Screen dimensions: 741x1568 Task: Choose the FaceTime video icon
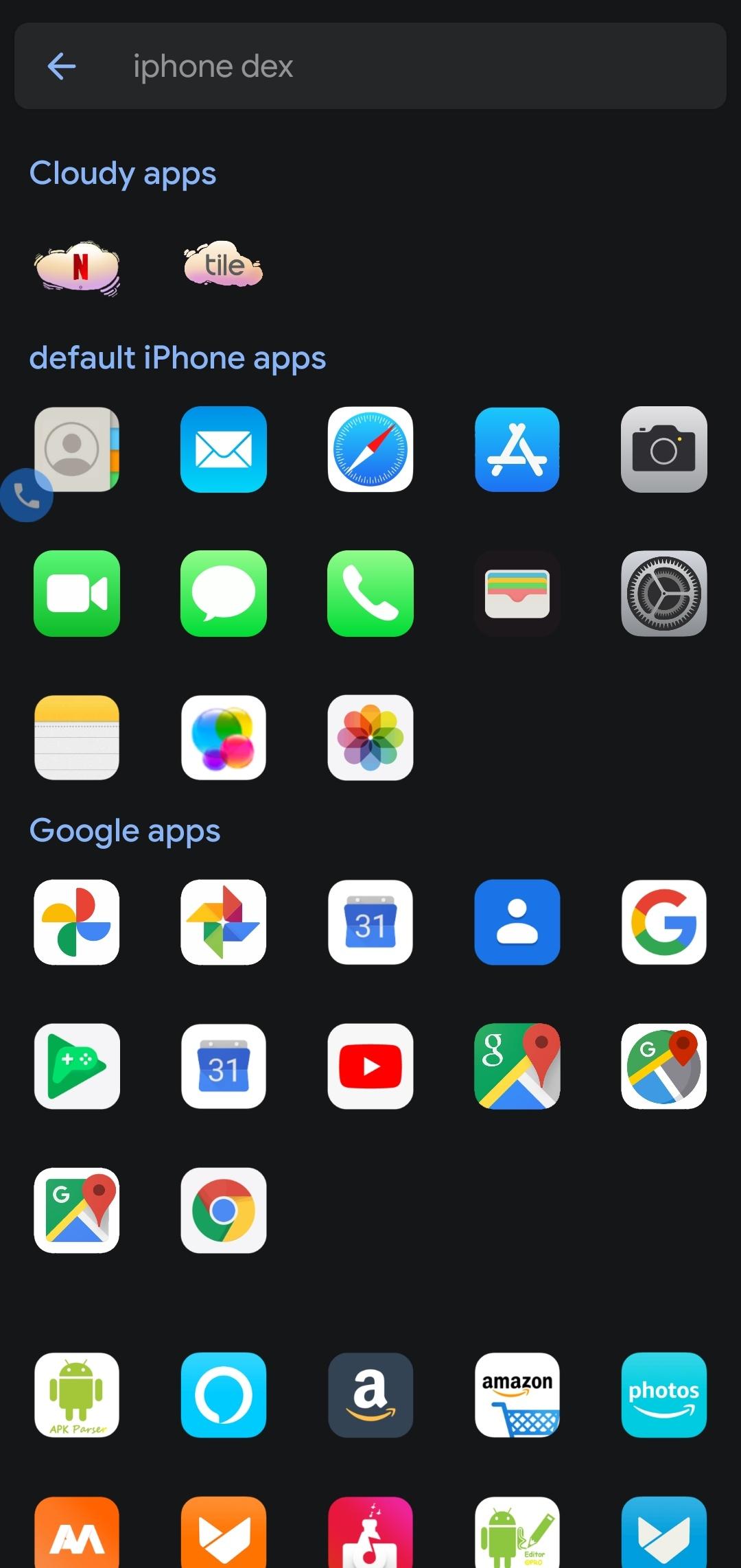[x=77, y=594]
